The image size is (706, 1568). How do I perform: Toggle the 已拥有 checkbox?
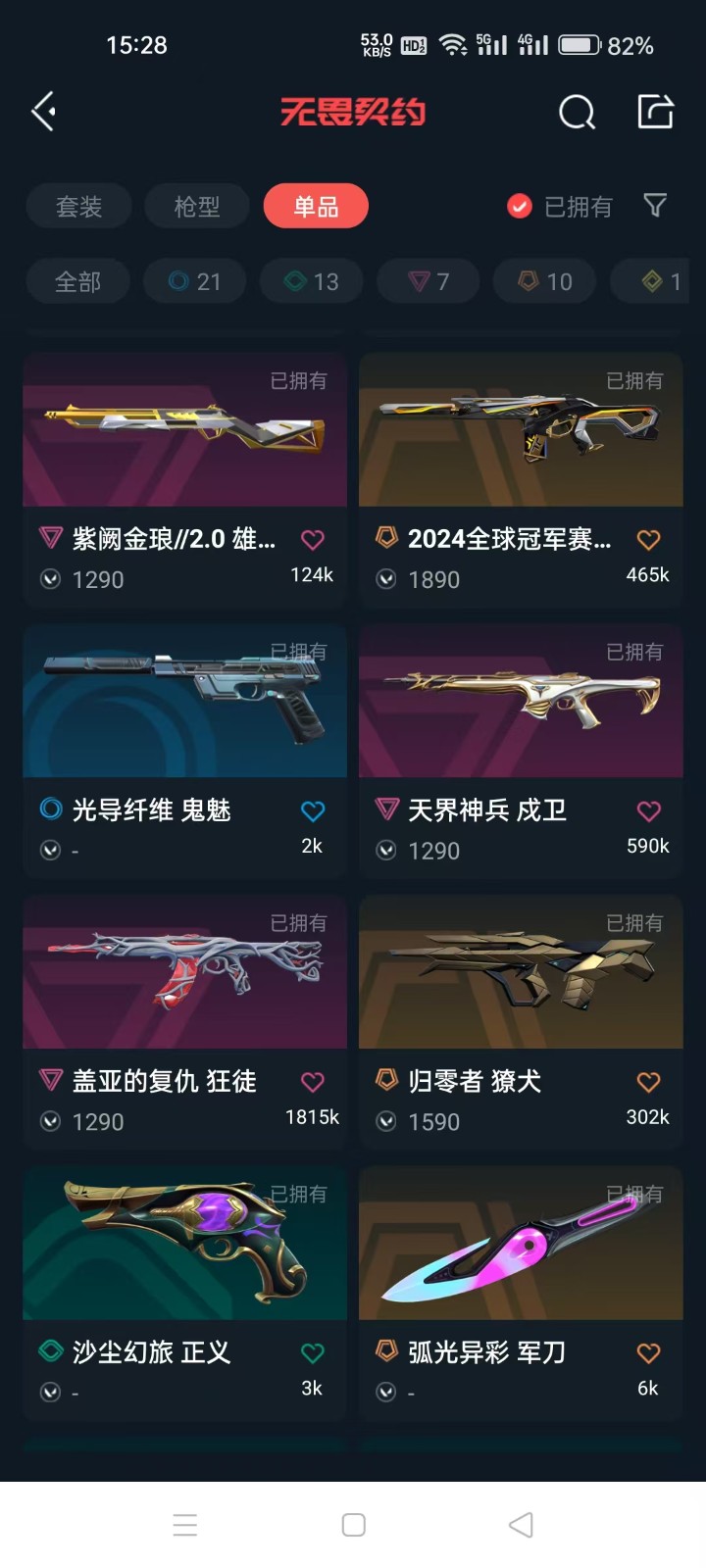(x=520, y=207)
